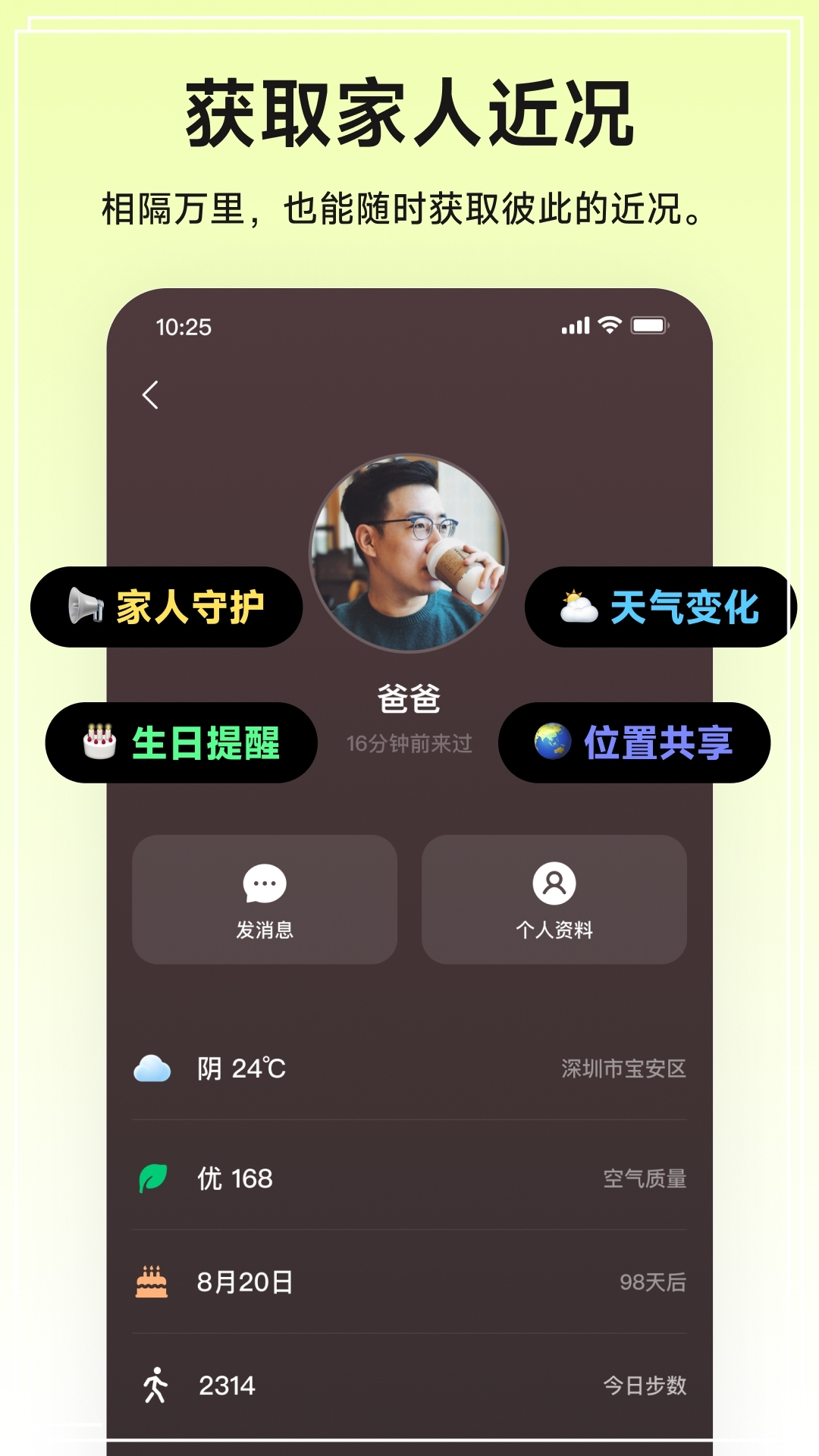Open the 个人资料 panel
Image resolution: width=819 pixels, height=1456 pixels.
(x=554, y=901)
